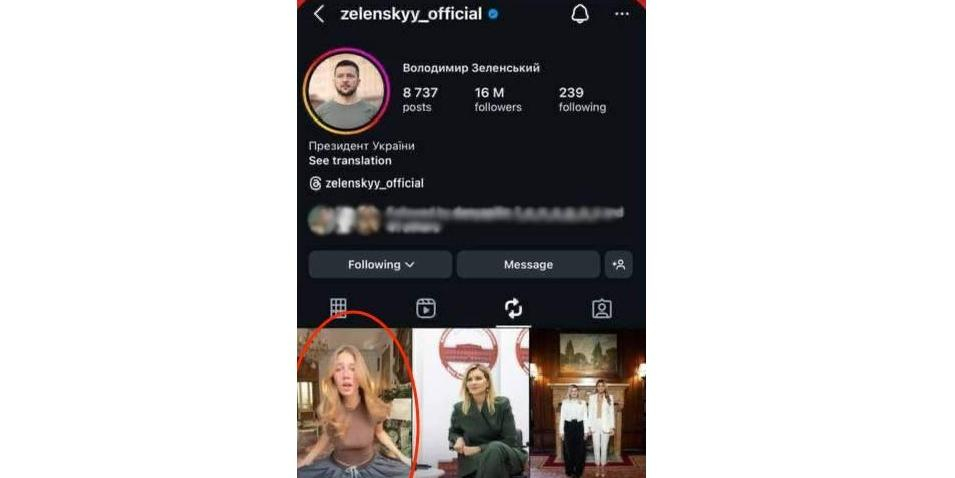955x478 pixels.
Task: Go back using the arrow
Action: 319,14
